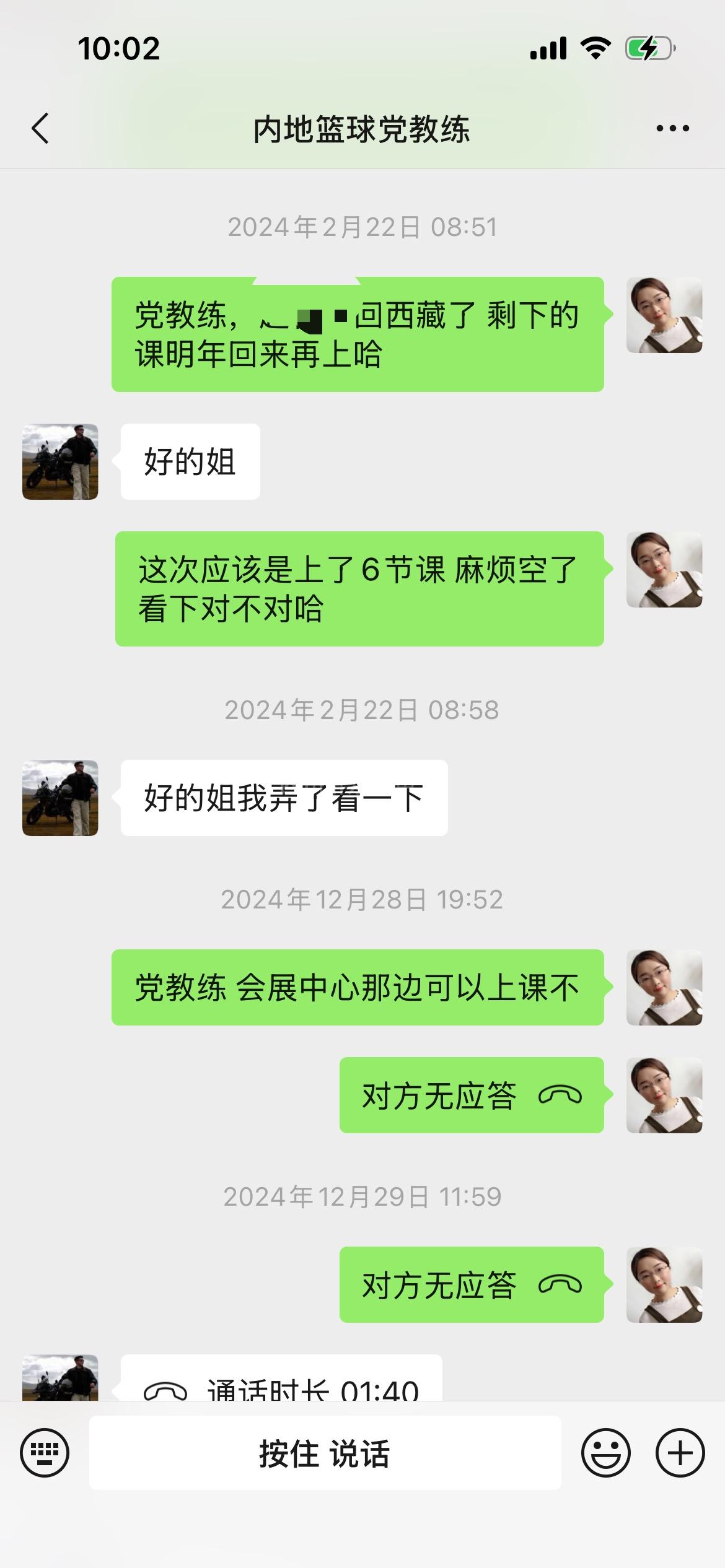The width and height of the screenshot is (725, 1568).
Task: Switch to keyboard text input
Action: pyautogui.click(x=45, y=1452)
